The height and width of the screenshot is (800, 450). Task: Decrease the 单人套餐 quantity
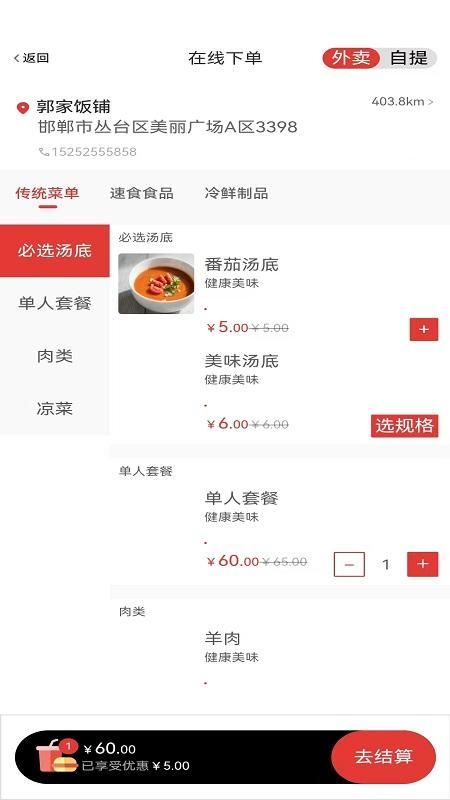pyautogui.click(x=349, y=564)
